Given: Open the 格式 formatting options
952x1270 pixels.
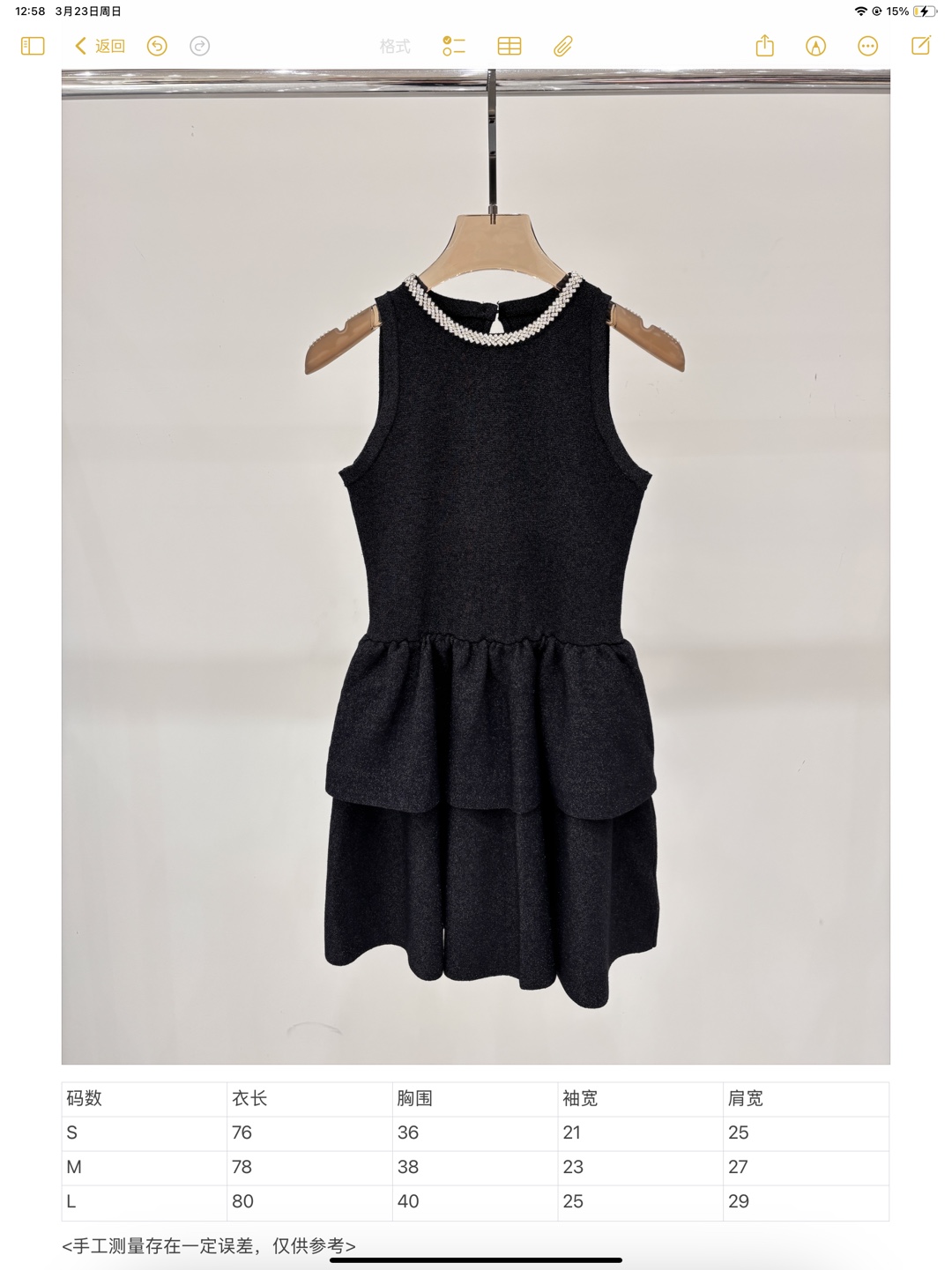Looking at the screenshot, I should click(x=395, y=46).
